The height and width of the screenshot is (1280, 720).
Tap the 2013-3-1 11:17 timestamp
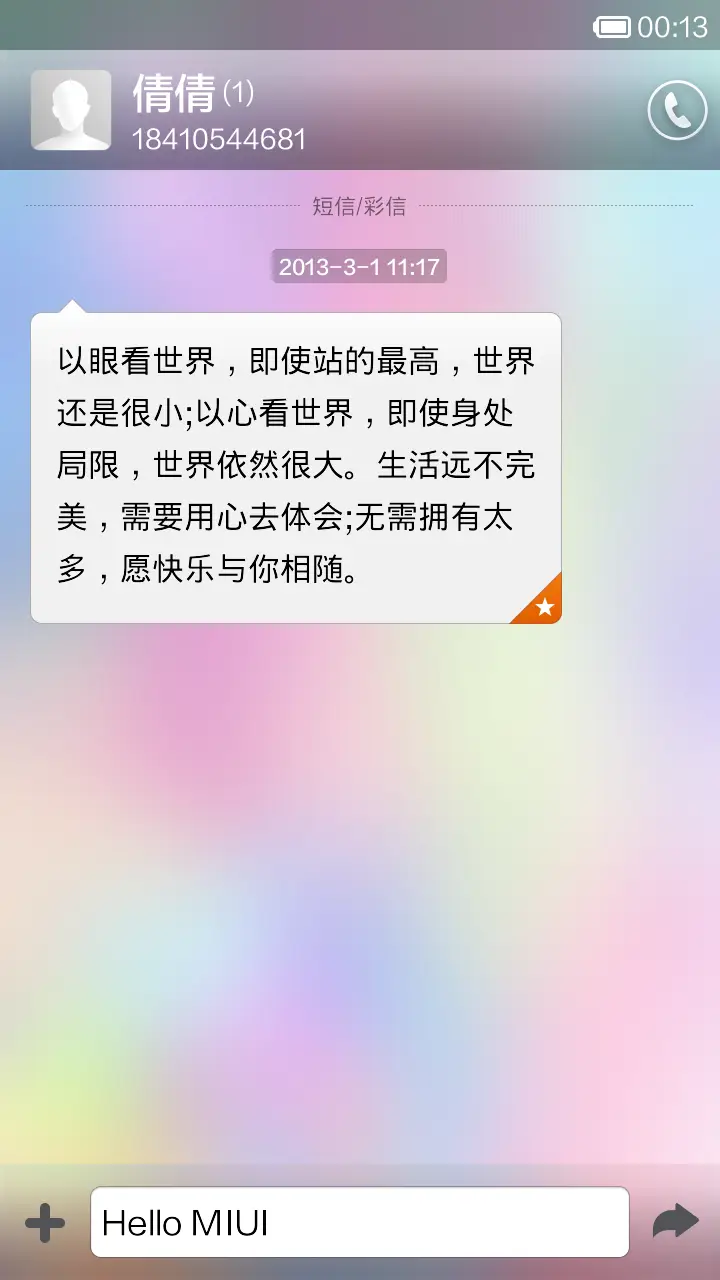[360, 266]
